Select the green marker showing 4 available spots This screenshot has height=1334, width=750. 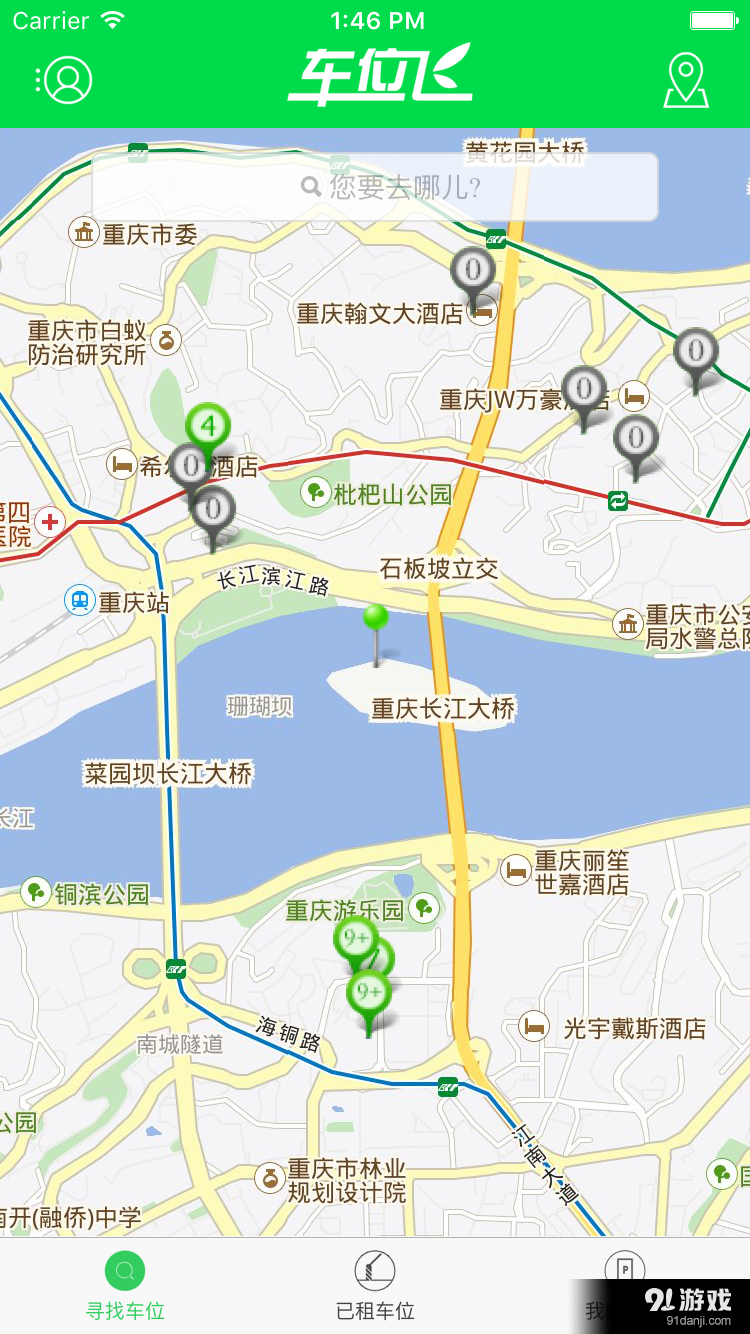(207, 424)
